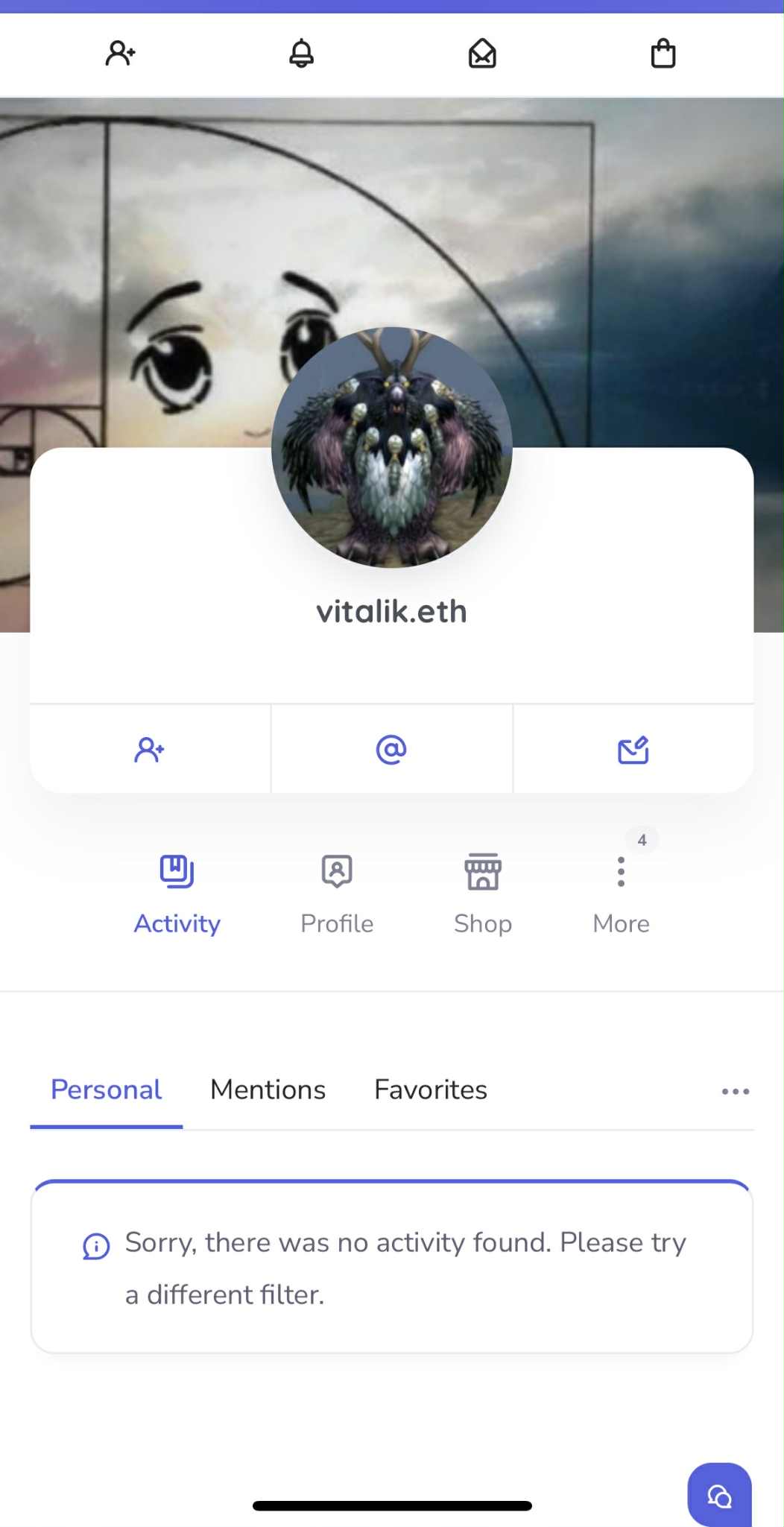
Task: Select the Personal filter tab
Action: point(106,1090)
